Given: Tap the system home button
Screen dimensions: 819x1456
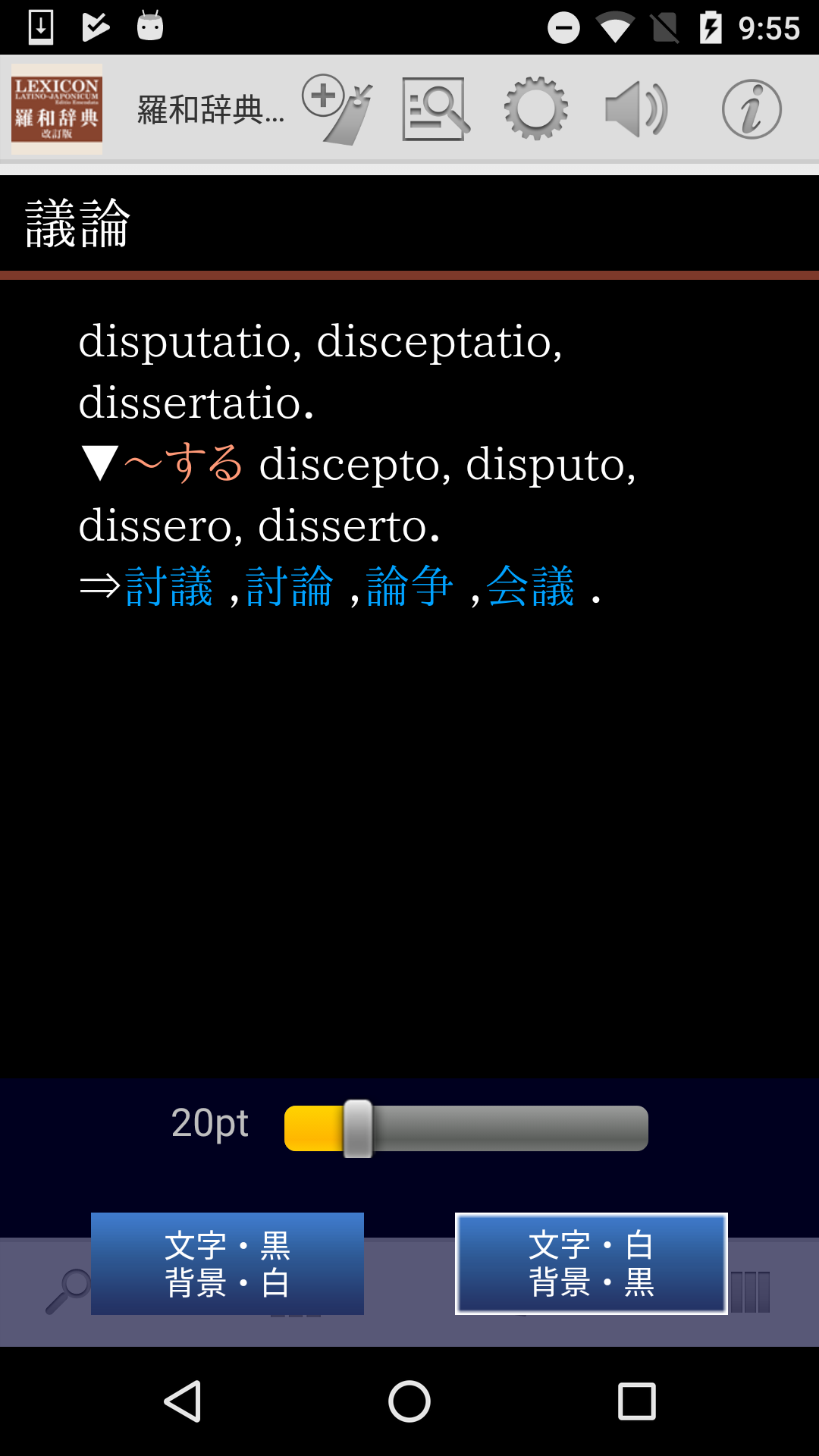Looking at the screenshot, I should [409, 1401].
